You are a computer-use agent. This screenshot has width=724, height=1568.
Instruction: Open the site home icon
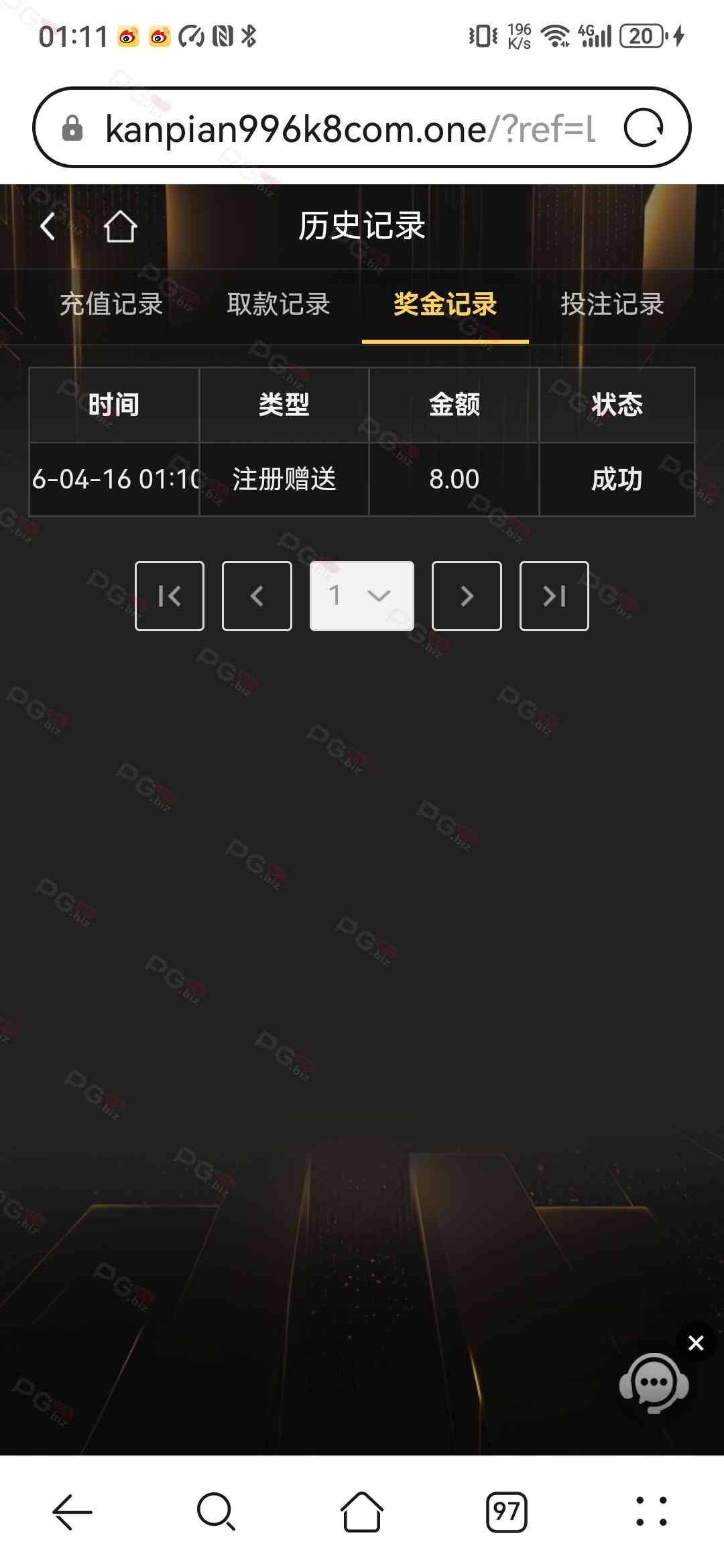pos(121,226)
